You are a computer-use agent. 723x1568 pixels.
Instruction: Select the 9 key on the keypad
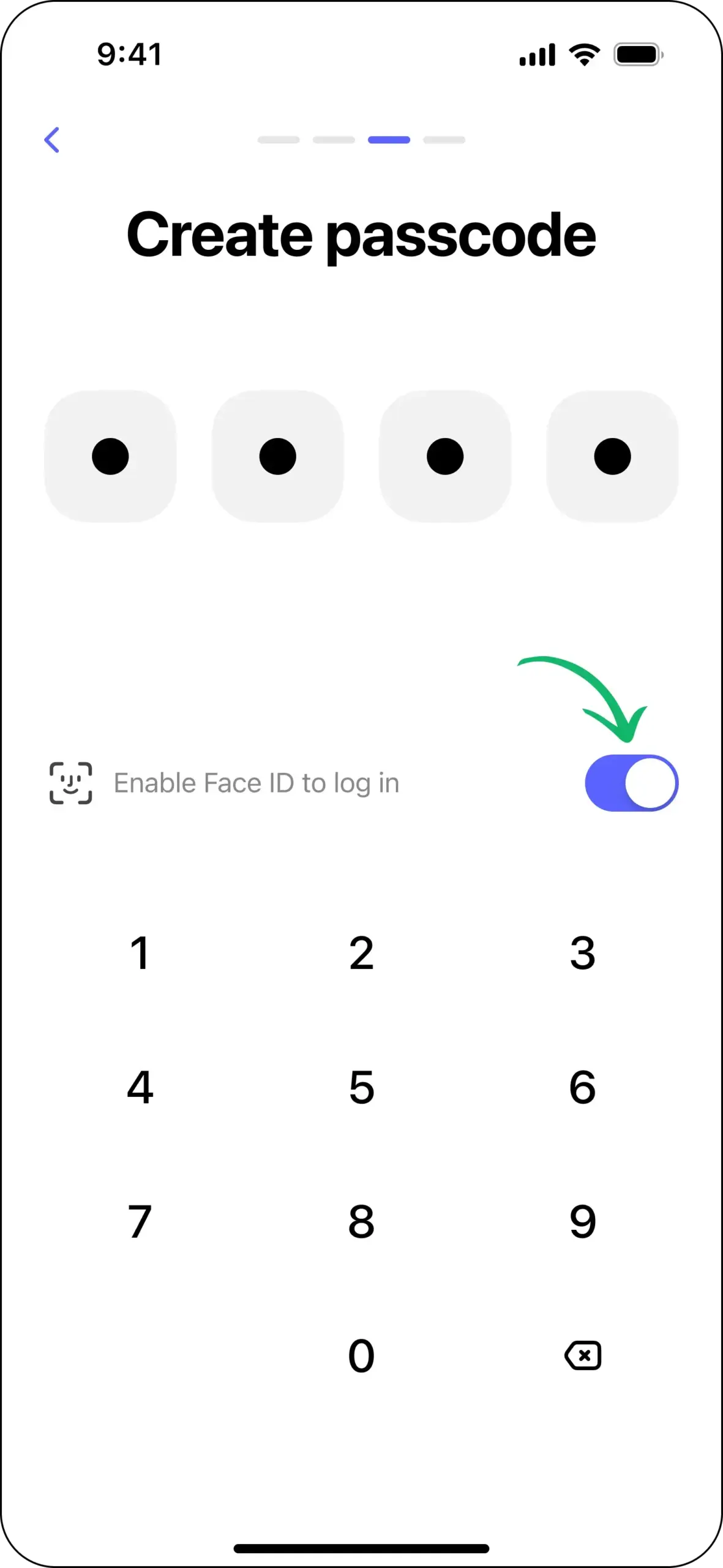[582, 1221]
